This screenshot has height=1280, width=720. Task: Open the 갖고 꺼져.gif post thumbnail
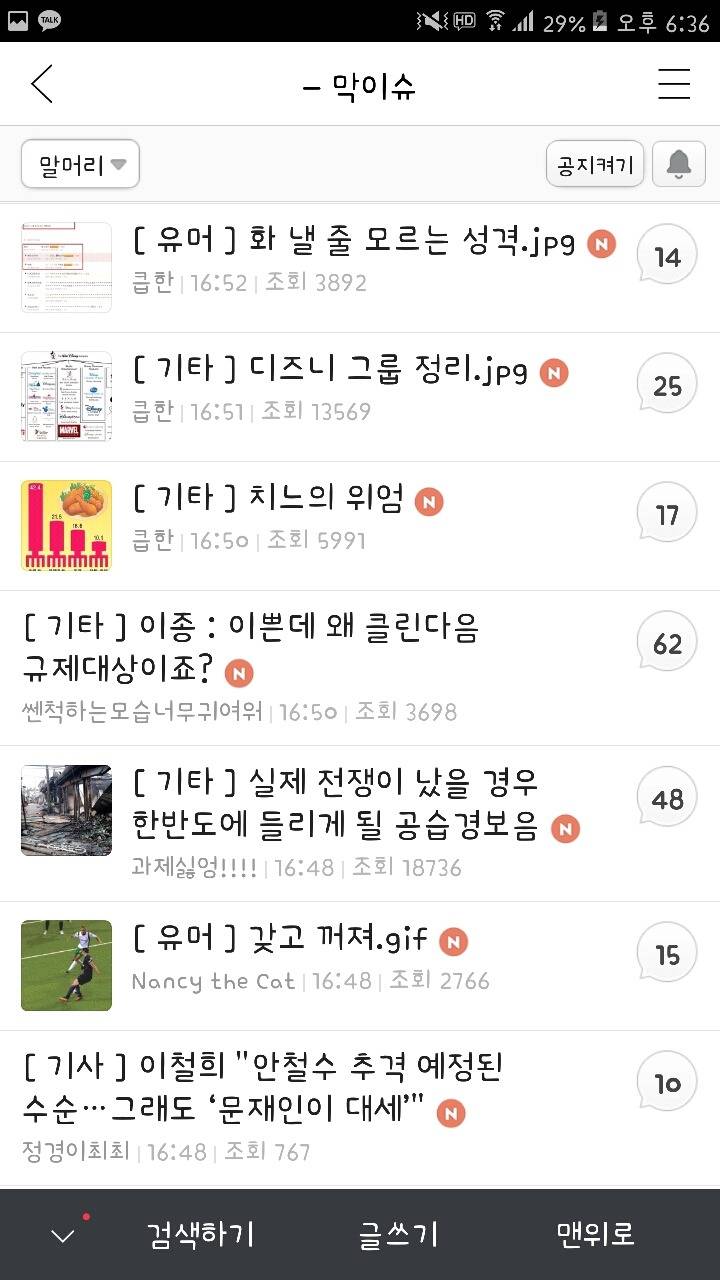(x=66, y=965)
